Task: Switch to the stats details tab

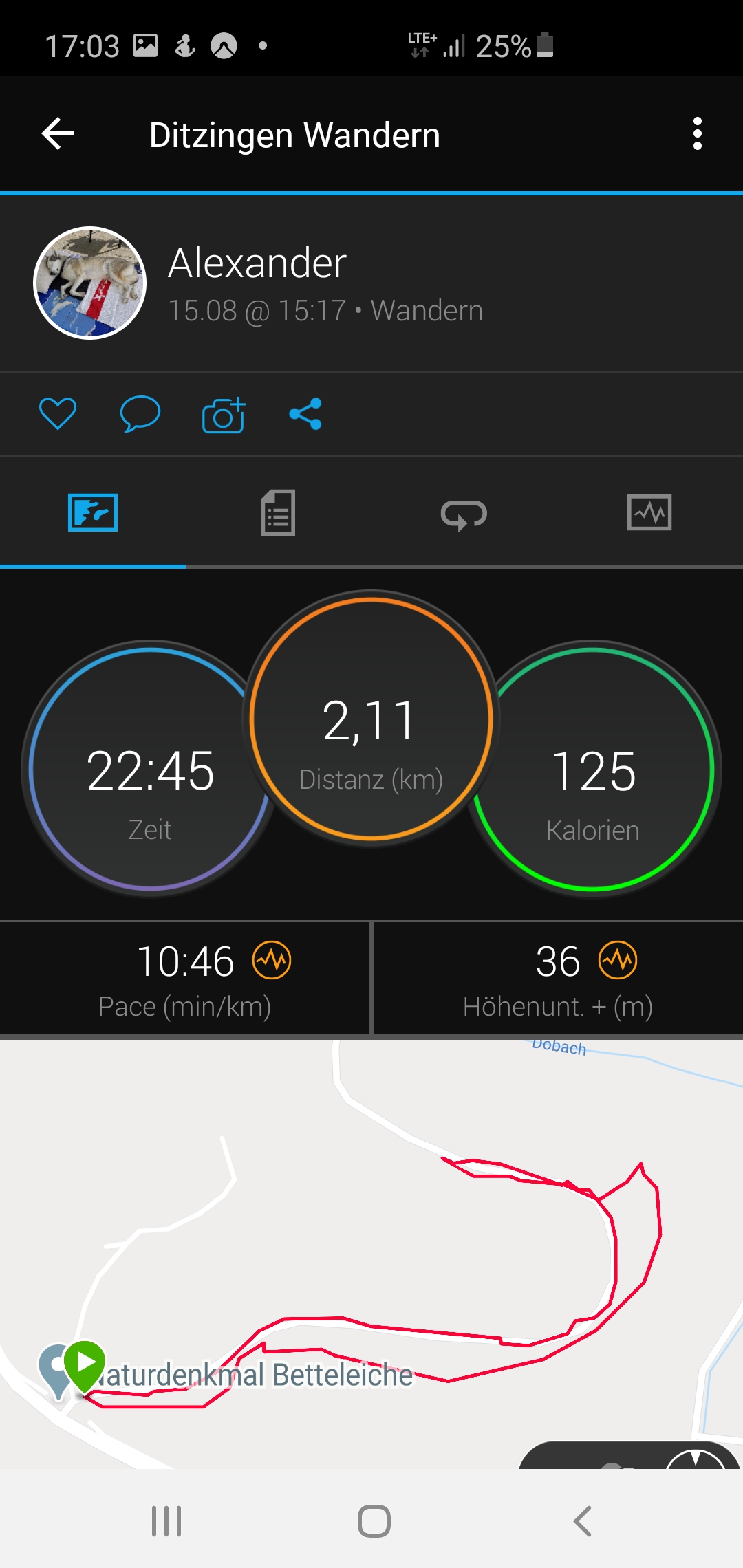Action: click(278, 513)
